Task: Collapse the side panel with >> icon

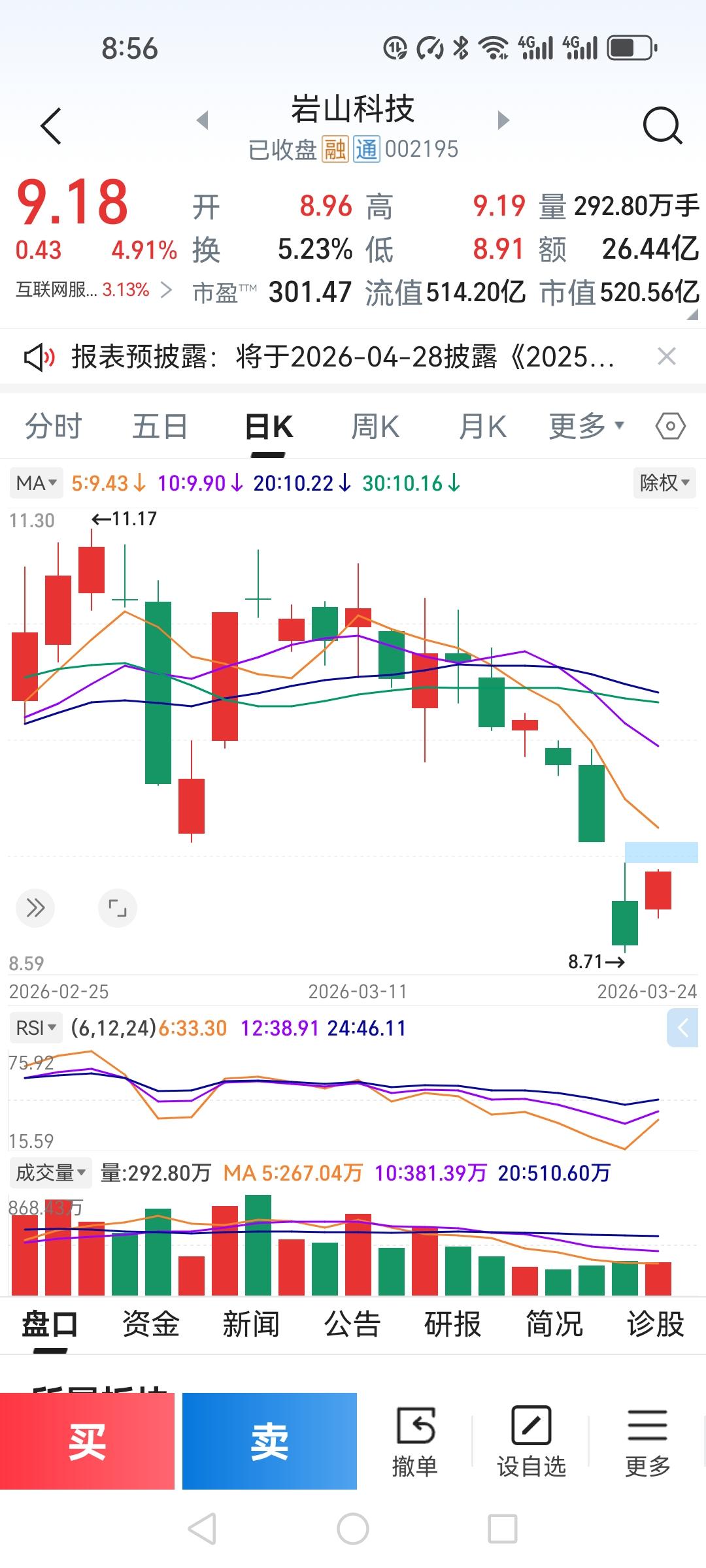Action: [x=35, y=908]
